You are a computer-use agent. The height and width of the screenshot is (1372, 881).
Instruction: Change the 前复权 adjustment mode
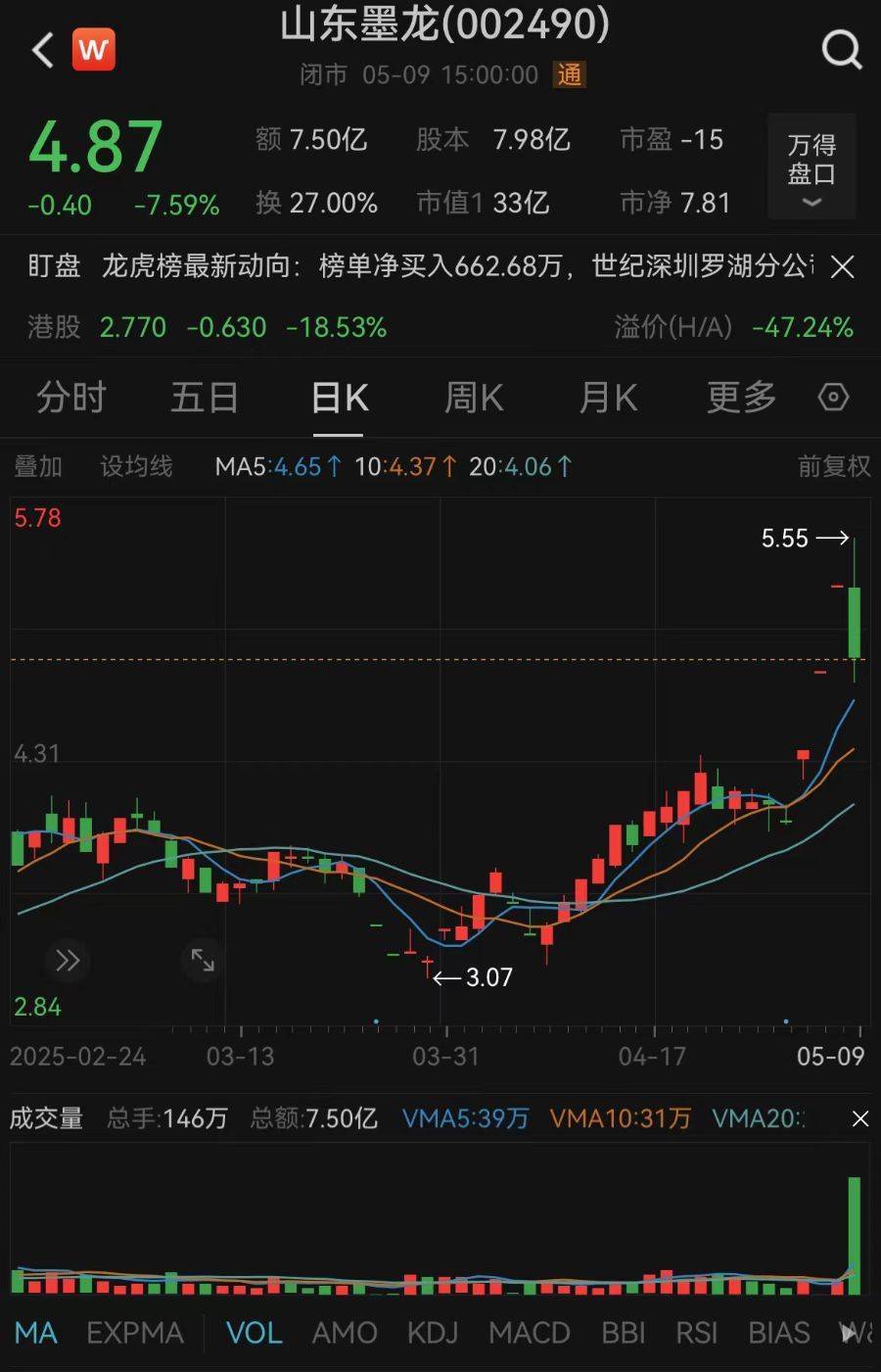point(833,466)
